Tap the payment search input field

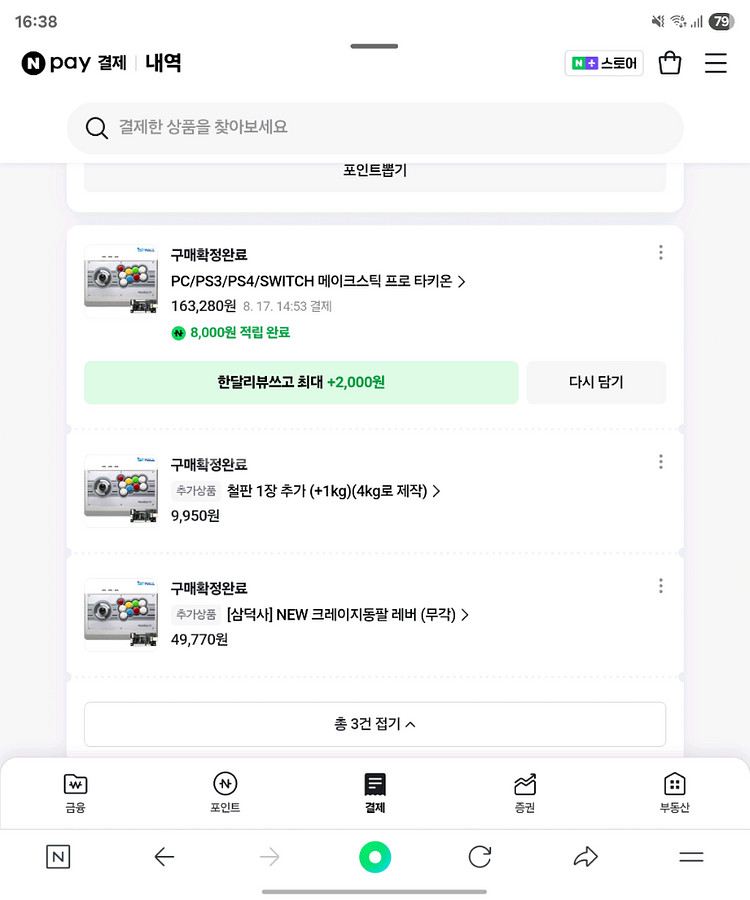tap(375, 128)
